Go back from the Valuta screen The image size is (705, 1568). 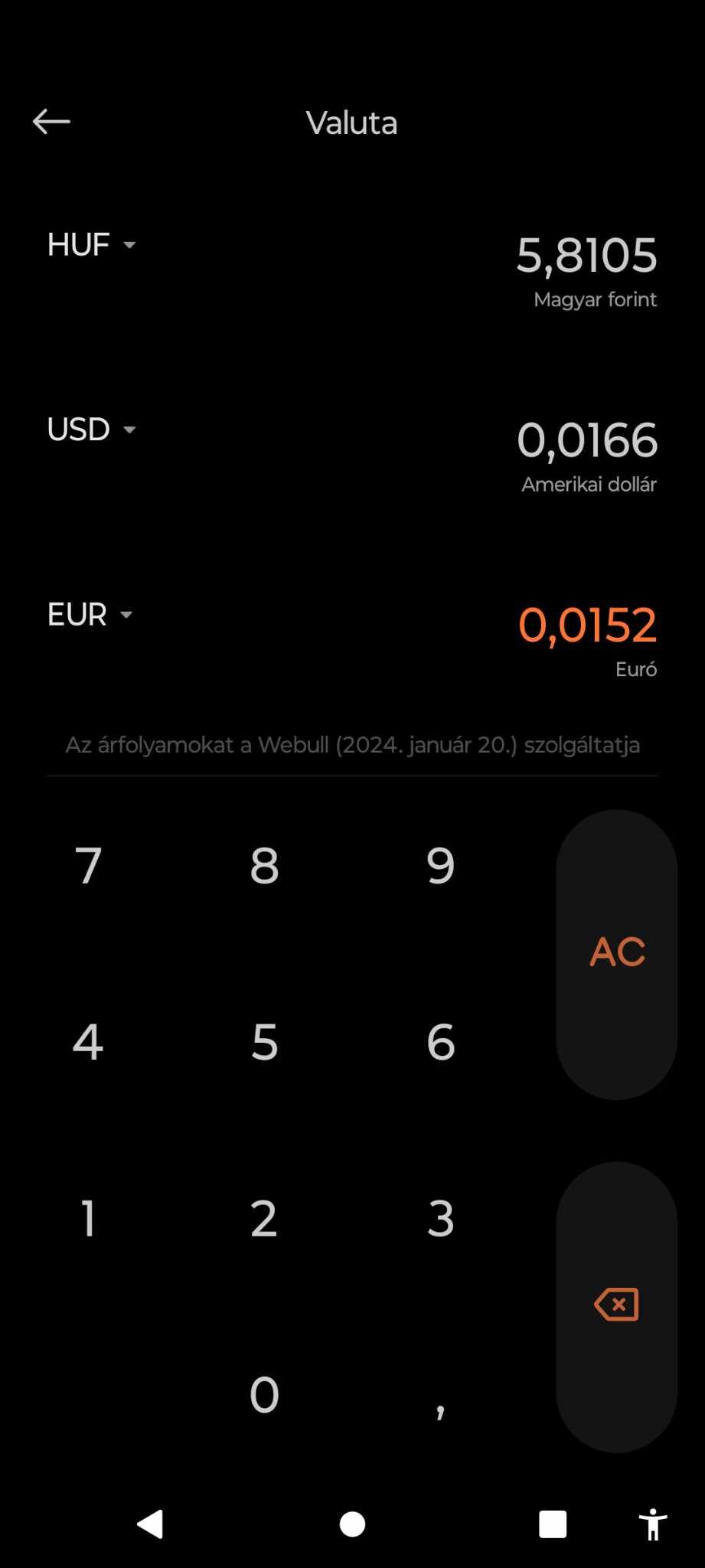51,122
